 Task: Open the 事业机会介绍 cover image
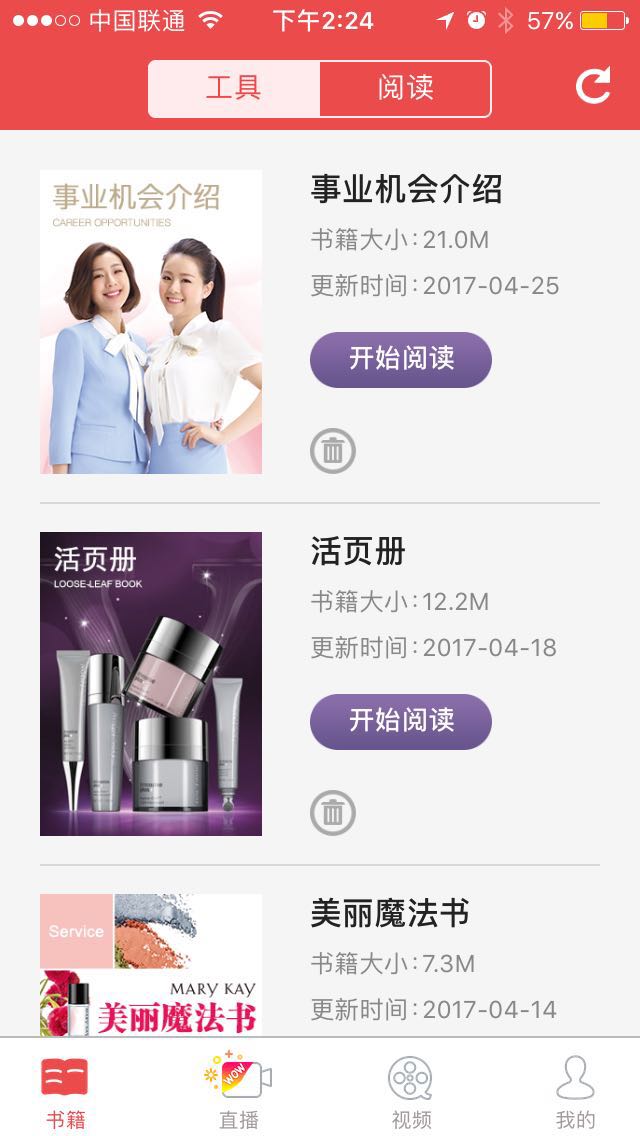pos(151,322)
